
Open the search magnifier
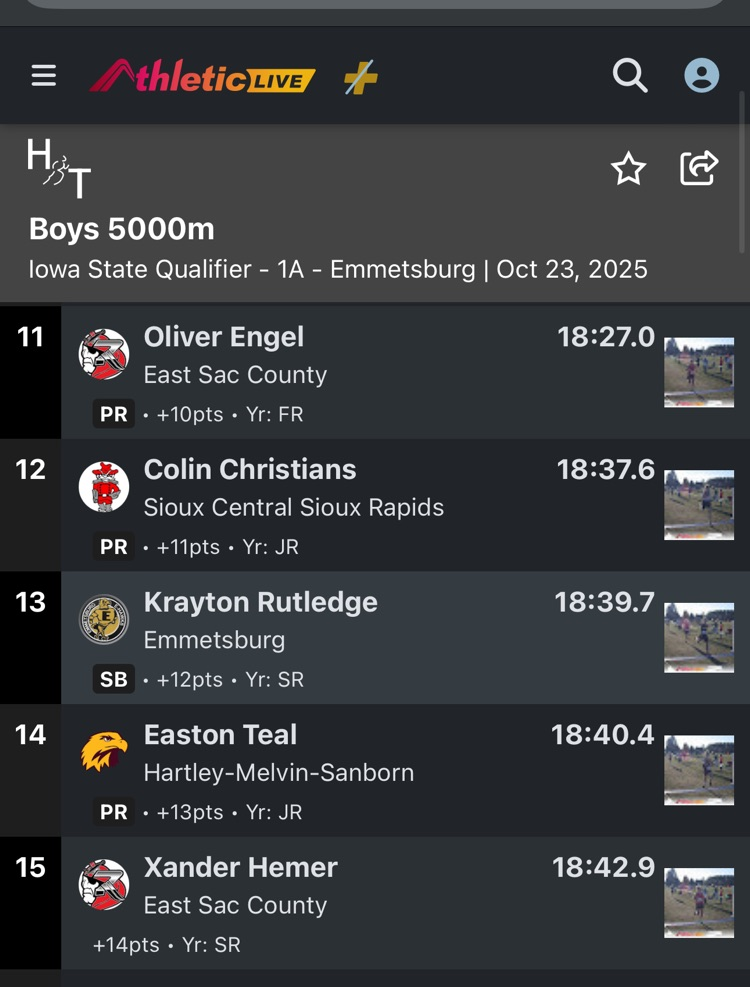point(630,76)
